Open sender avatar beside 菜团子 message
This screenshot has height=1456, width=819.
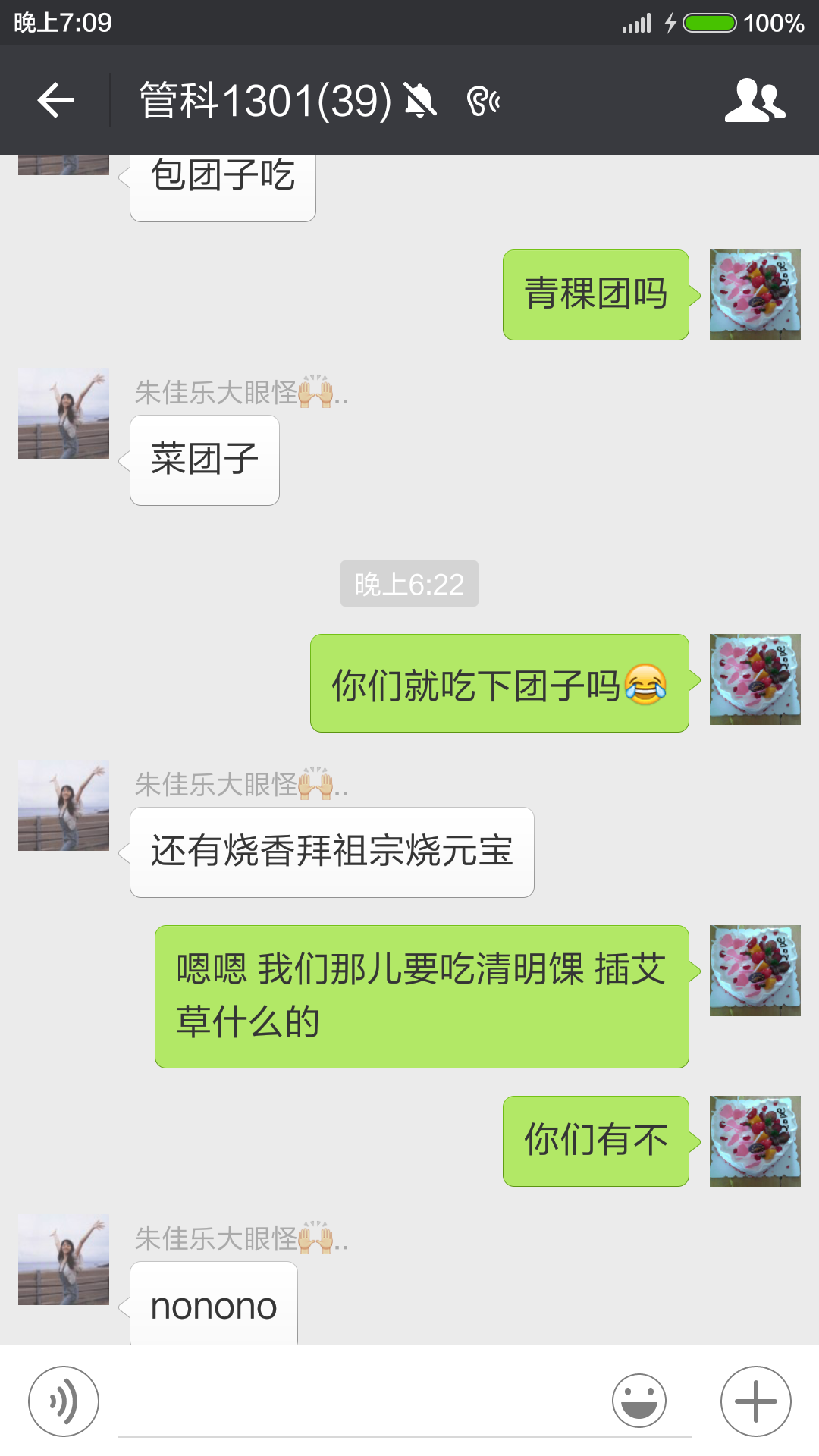coord(64,413)
